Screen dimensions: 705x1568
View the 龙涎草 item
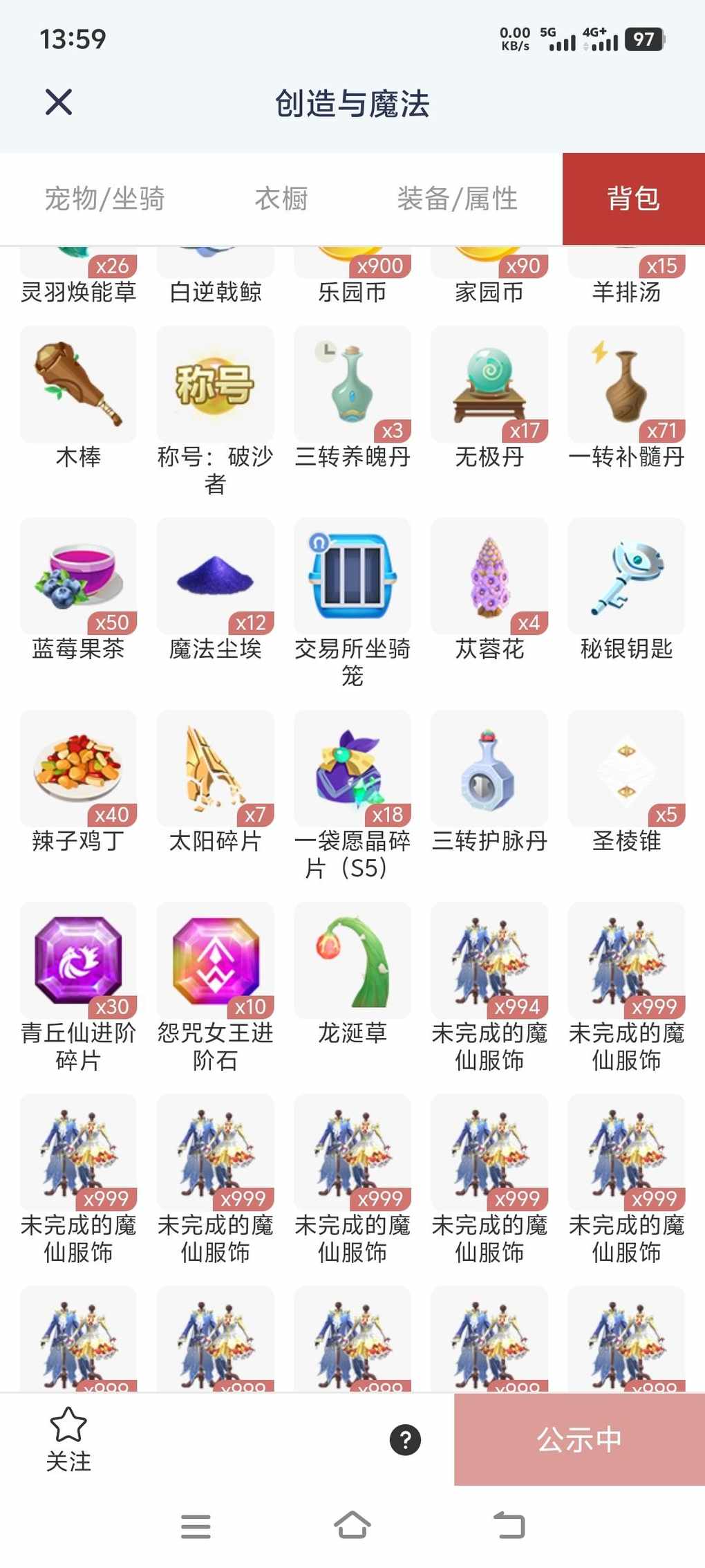pyautogui.click(x=352, y=961)
